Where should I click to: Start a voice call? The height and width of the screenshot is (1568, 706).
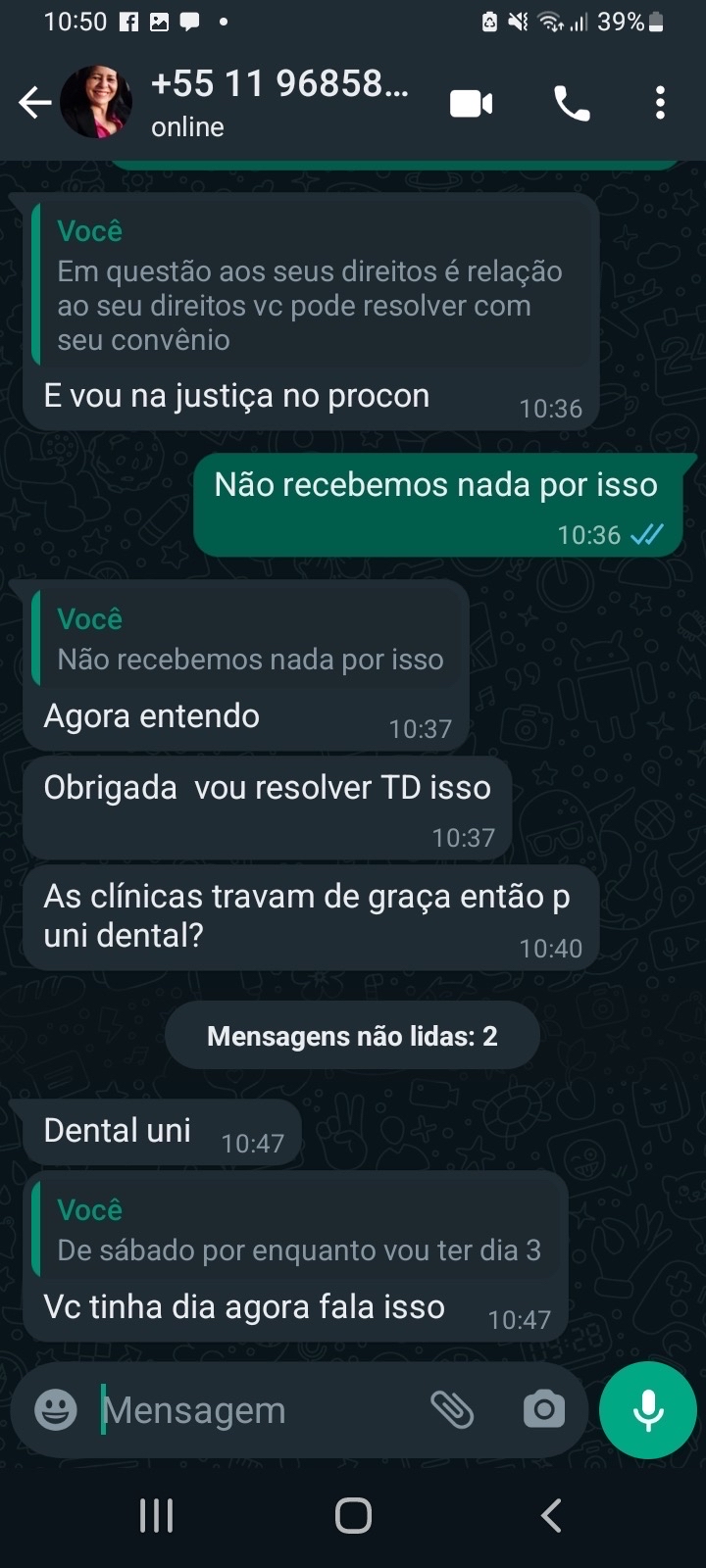click(x=572, y=103)
